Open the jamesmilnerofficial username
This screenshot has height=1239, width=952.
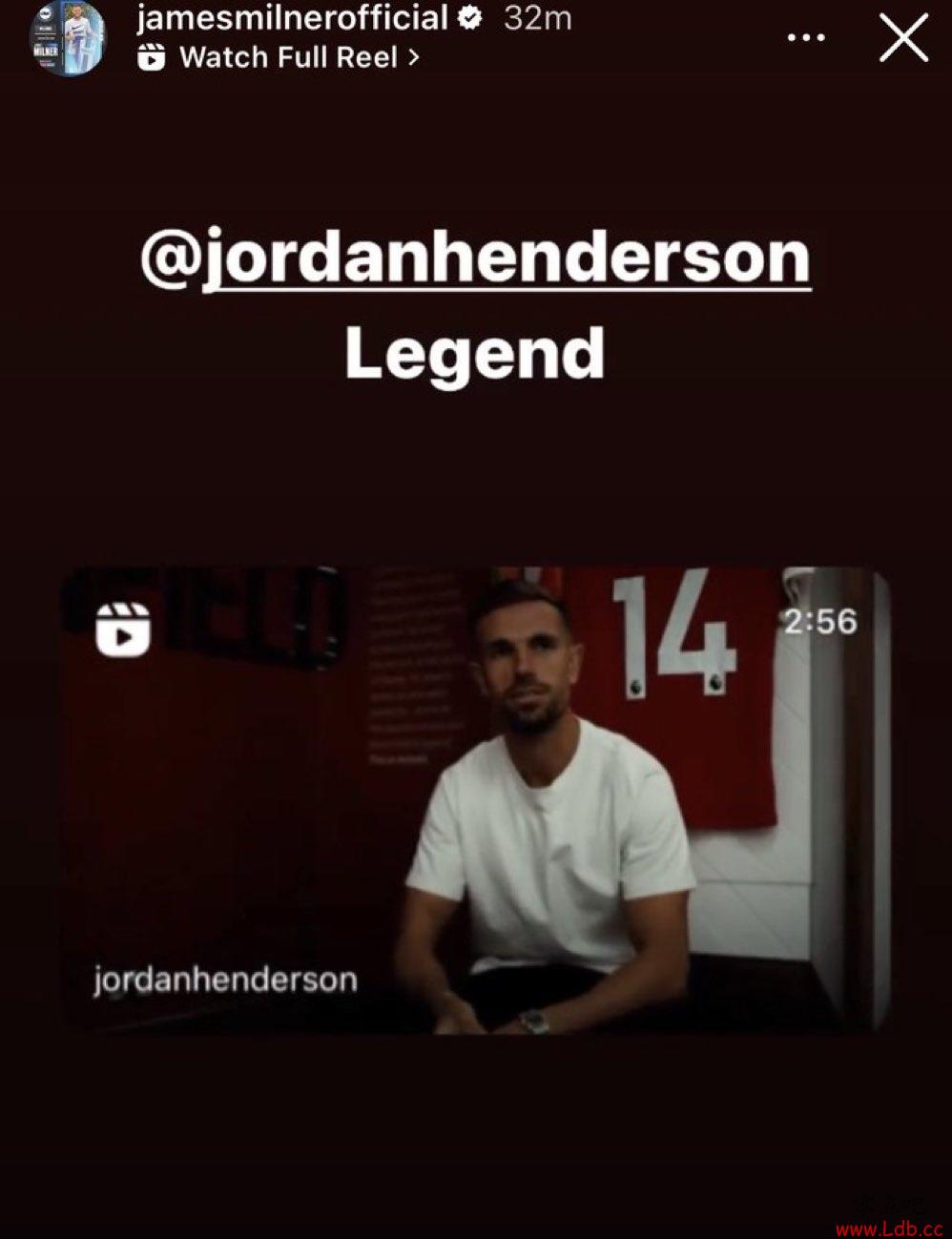click(x=292, y=18)
